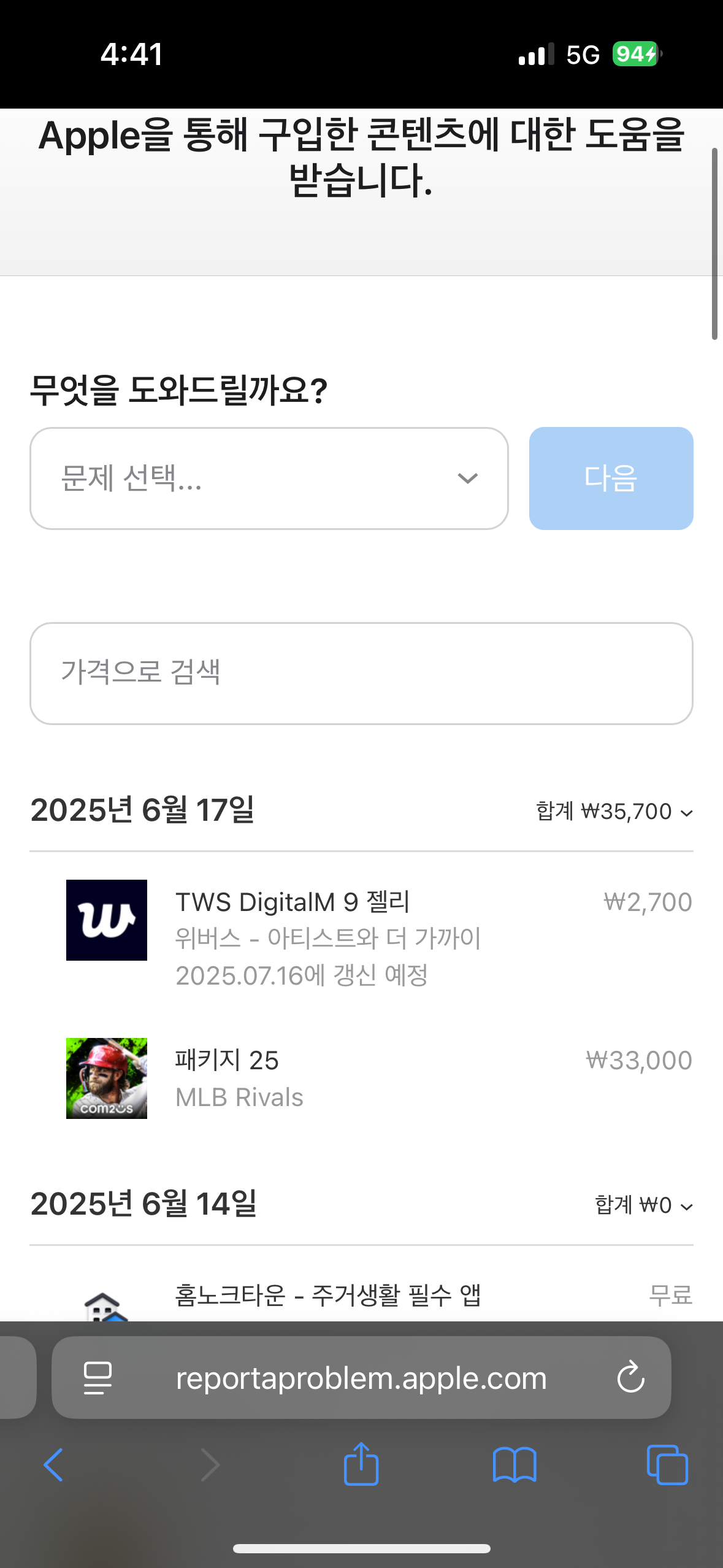The image size is (723, 1568).
Task: Tap the 다음 button
Action: [611, 478]
